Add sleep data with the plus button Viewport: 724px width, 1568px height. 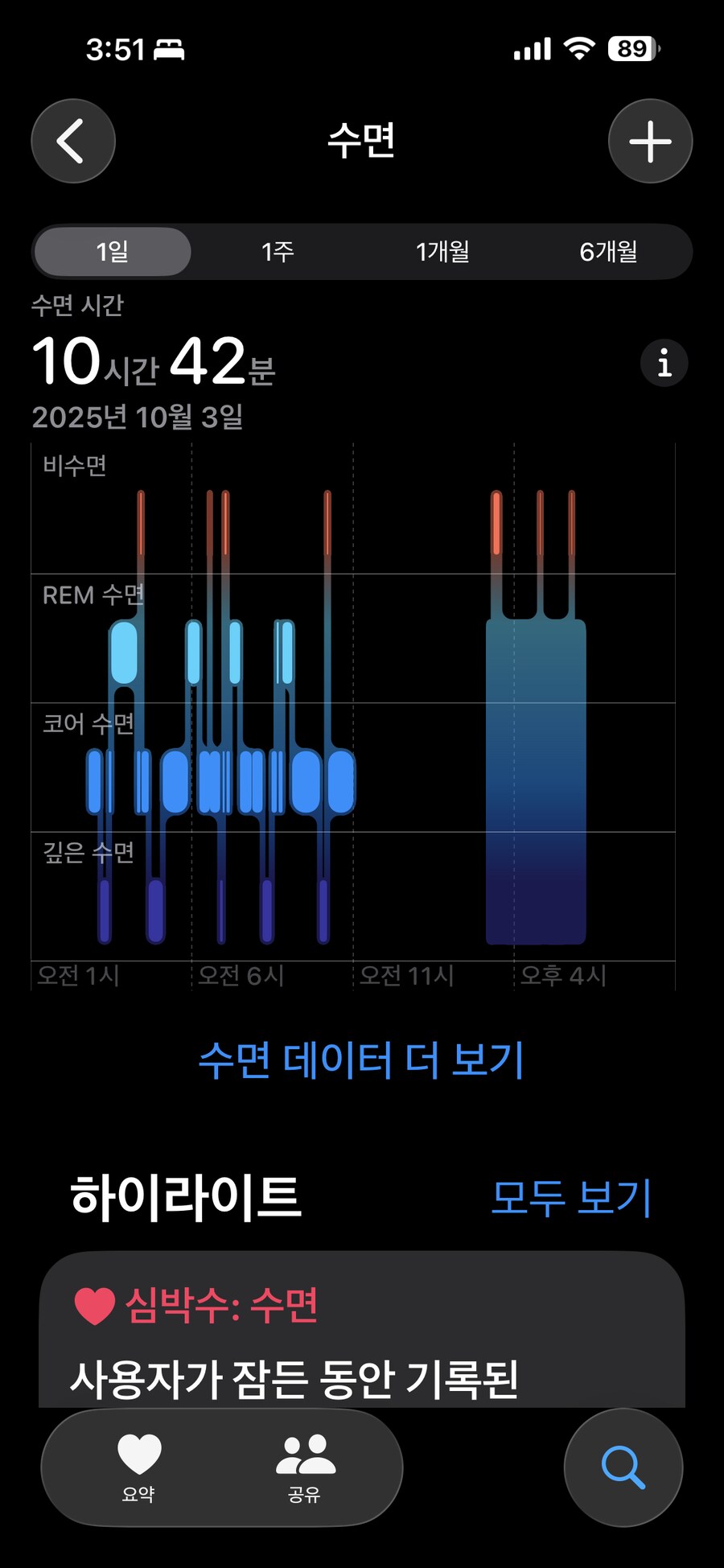pos(650,142)
